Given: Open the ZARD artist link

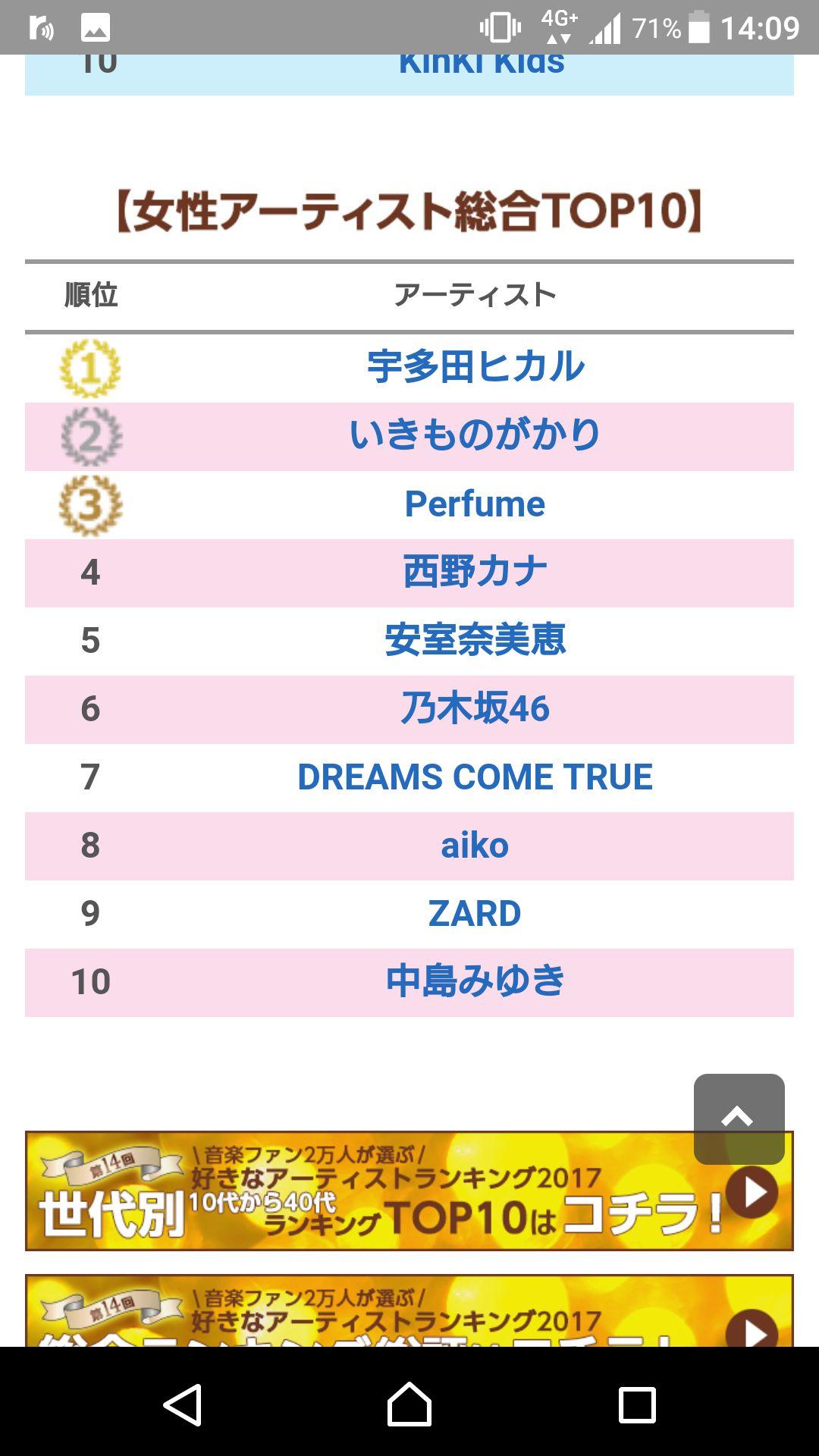Looking at the screenshot, I should tap(475, 913).
